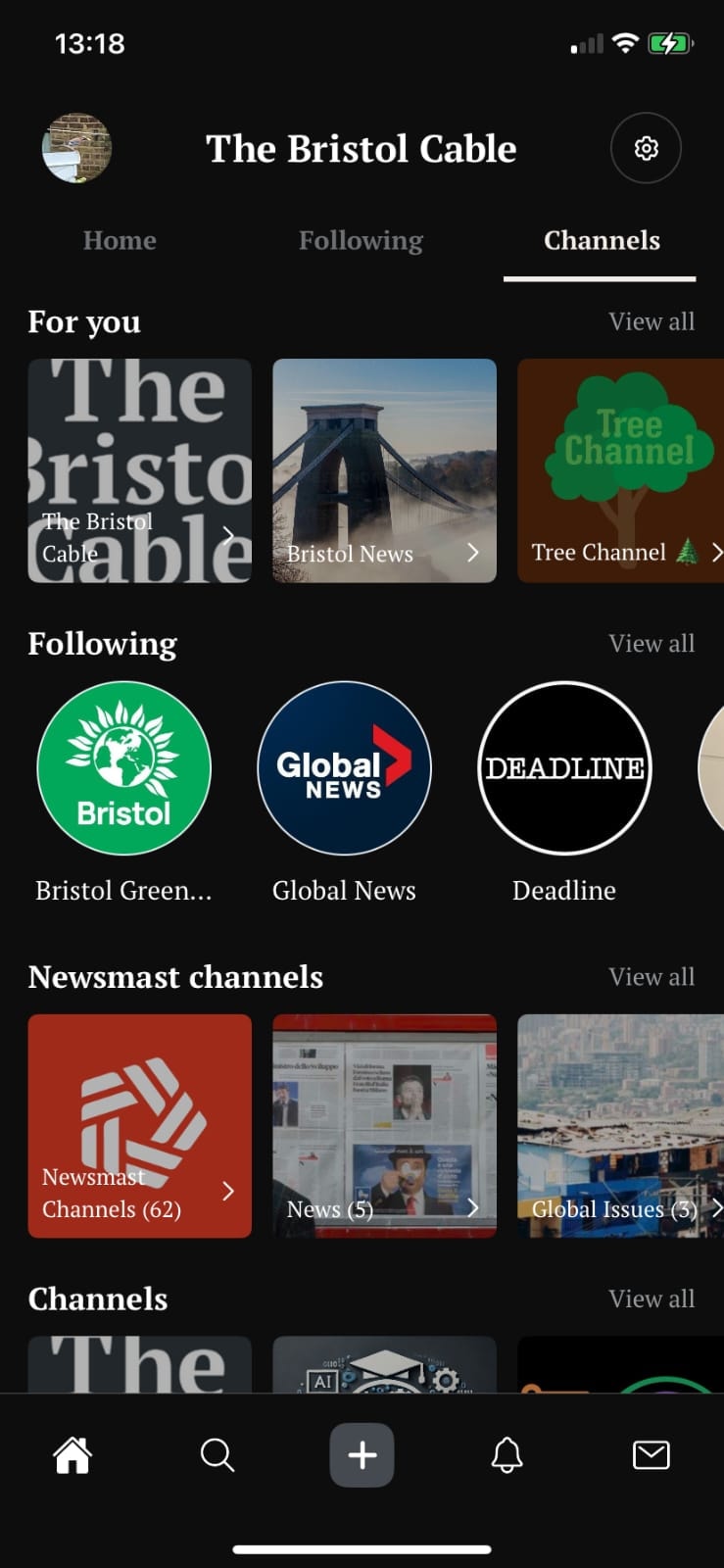Switch to the Home tab
This screenshot has height=1568, width=724.
[x=120, y=240]
